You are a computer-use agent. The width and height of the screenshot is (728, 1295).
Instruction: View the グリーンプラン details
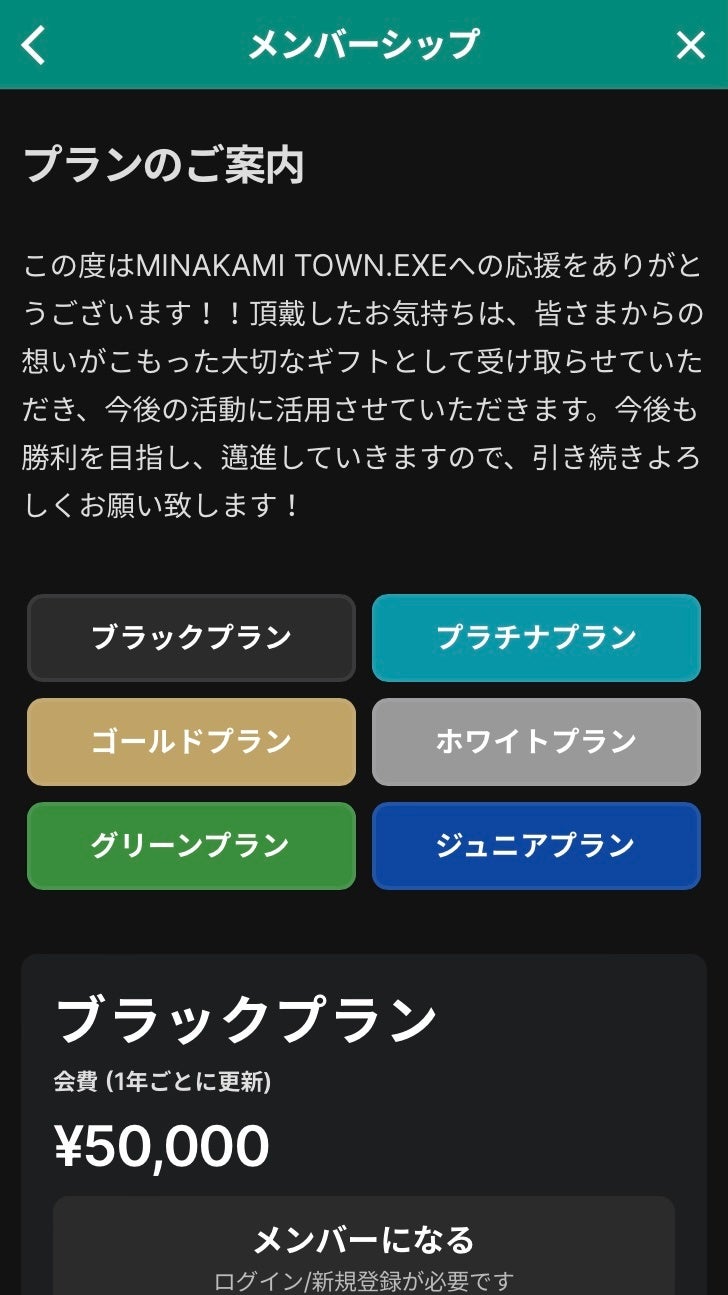pyautogui.click(x=191, y=846)
